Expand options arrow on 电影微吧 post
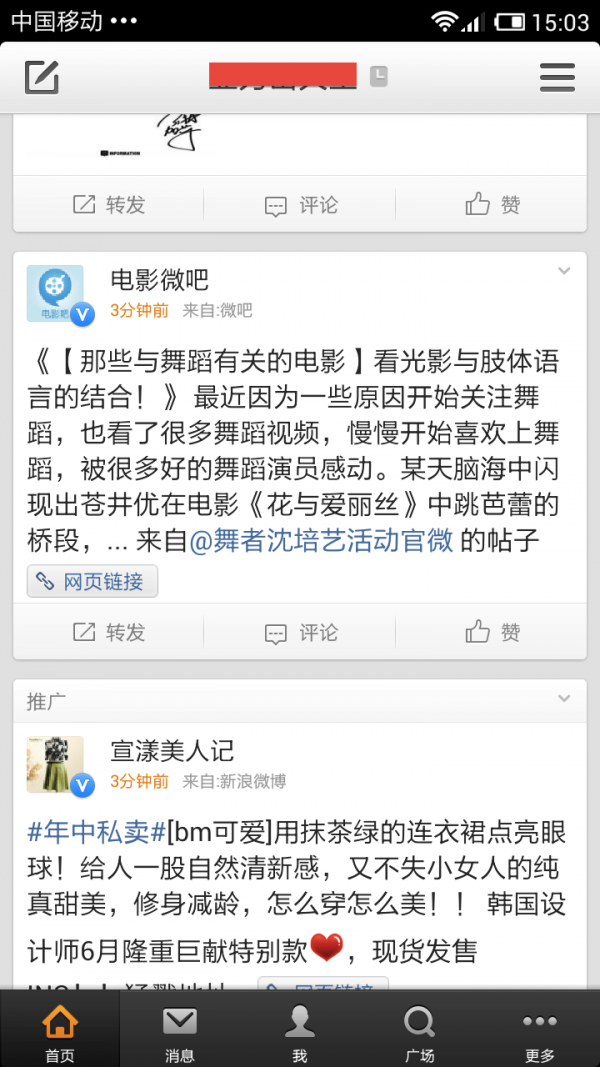600x1067 pixels. point(564,271)
